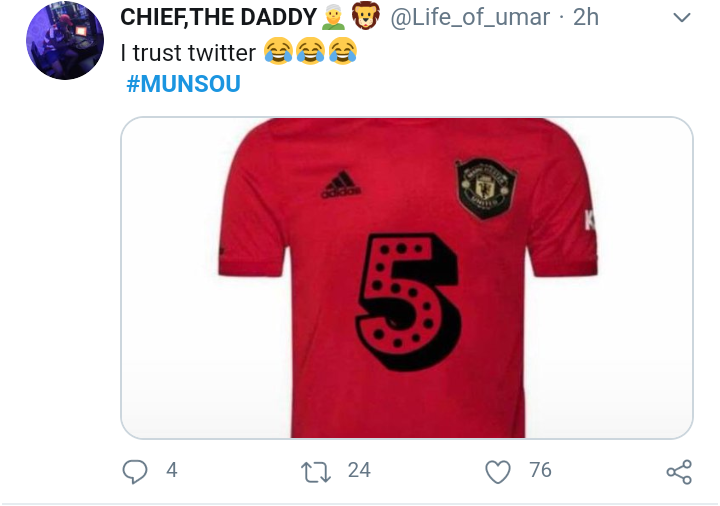720x506 pixels.
Task: Share this tweet
Action: [679, 472]
